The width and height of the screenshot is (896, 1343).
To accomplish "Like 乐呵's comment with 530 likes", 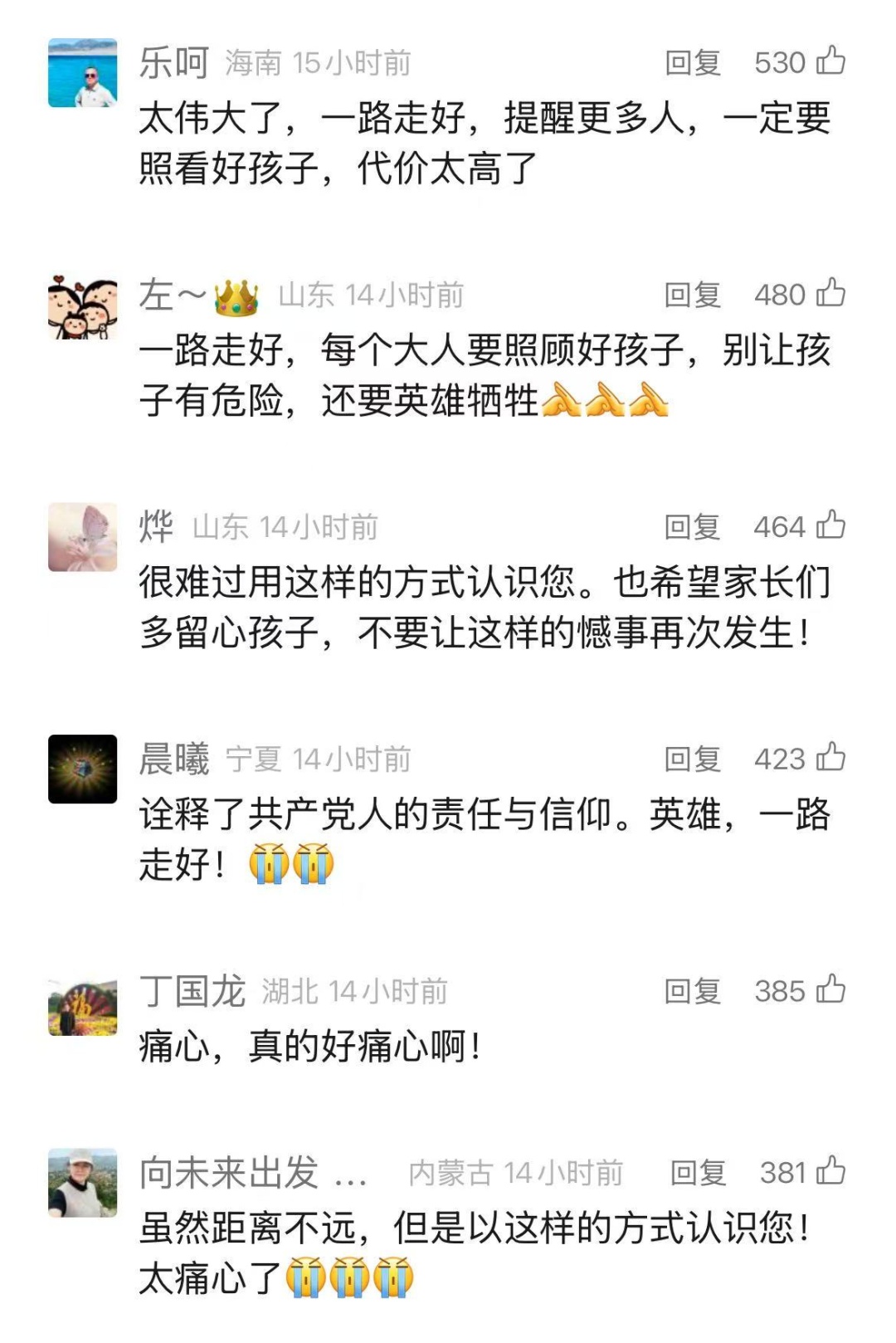I will click(x=830, y=61).
